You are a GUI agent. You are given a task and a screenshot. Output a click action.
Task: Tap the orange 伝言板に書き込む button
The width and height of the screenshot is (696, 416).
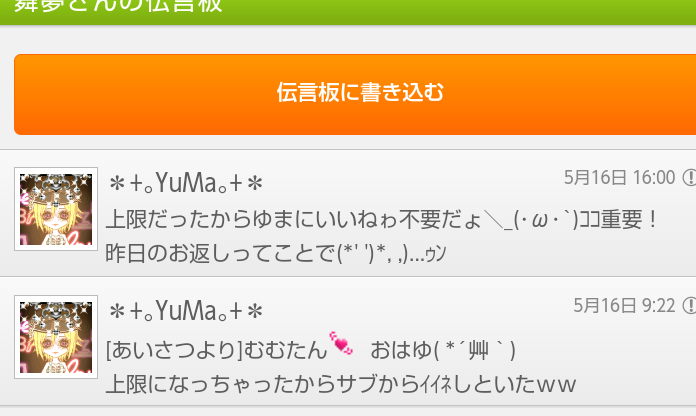(360, 94)
